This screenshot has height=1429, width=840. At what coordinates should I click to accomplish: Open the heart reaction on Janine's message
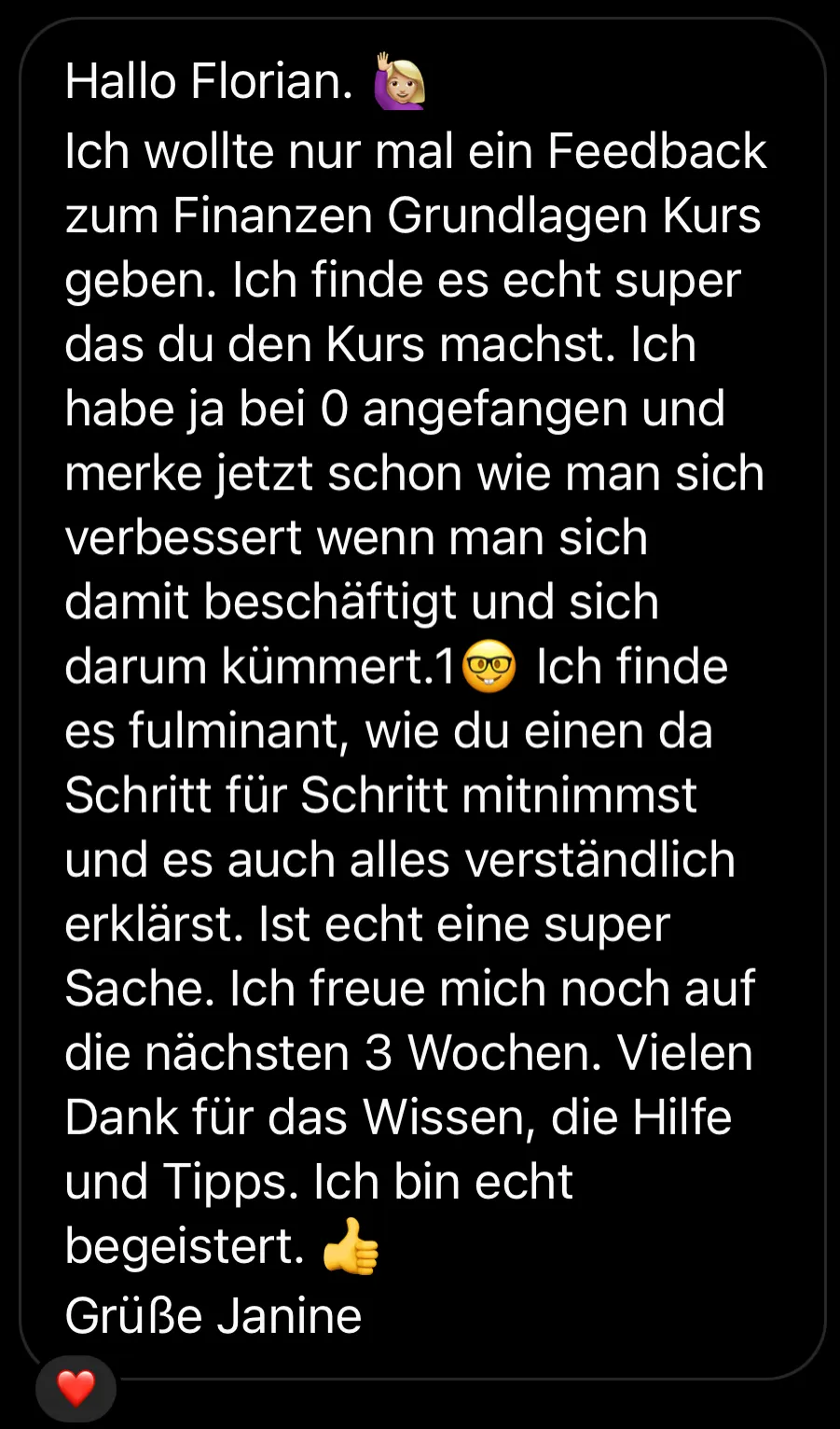[76, 1388]
